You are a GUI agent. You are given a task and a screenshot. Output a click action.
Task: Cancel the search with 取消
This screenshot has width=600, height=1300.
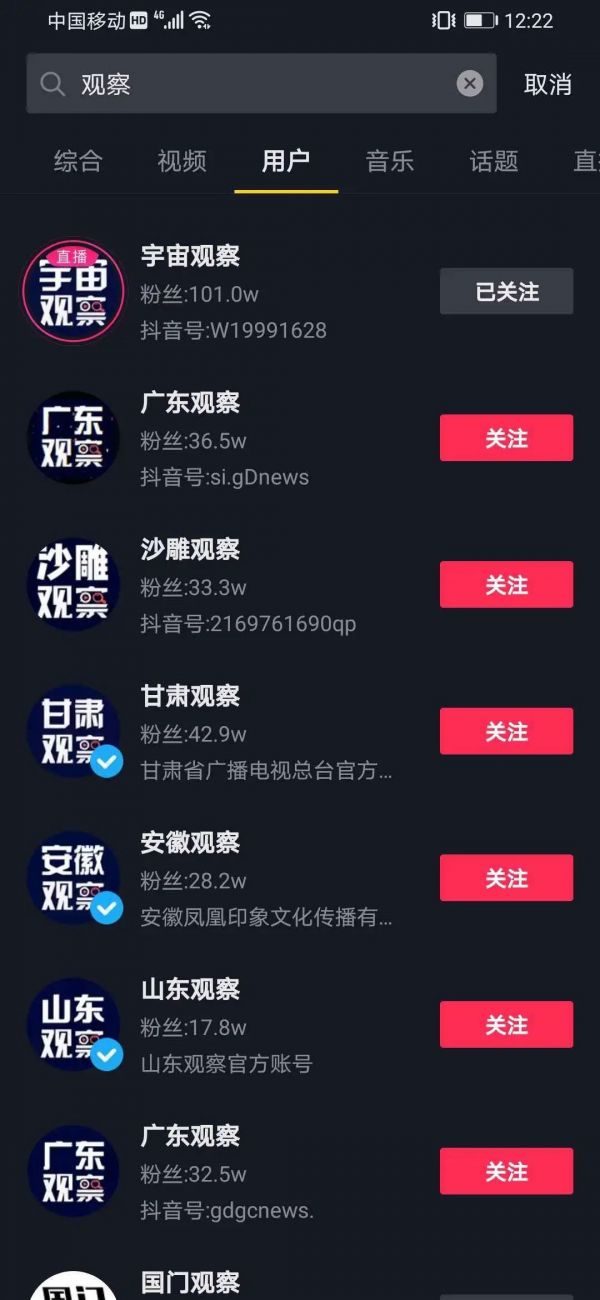547,85
